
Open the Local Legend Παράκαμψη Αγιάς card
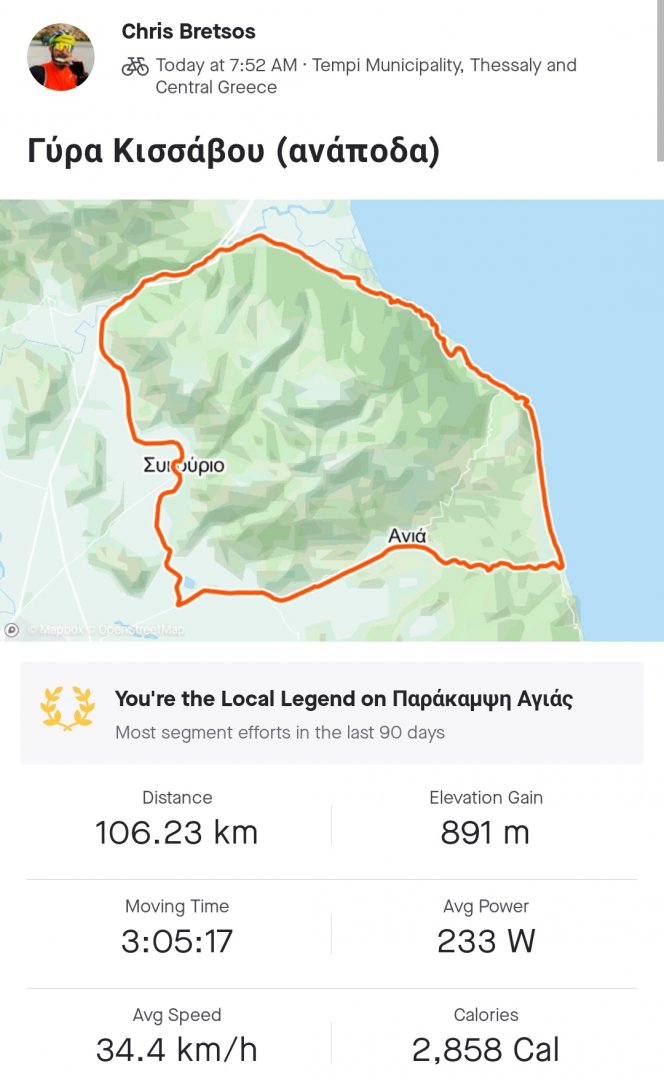tap(331, 713)
